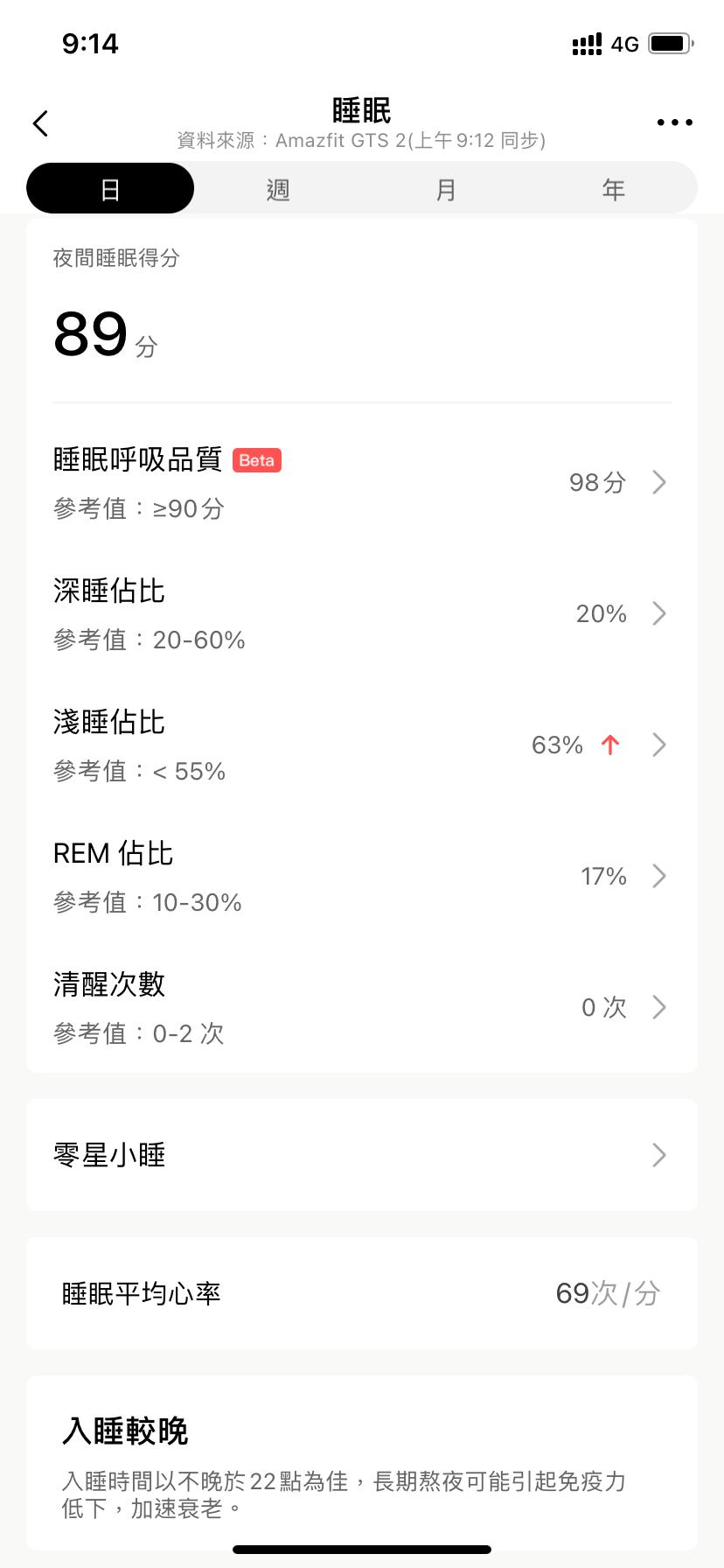Viewport: 724px width, 1568px height.
Task: Tap the red upward arrow beside 63%
Action: pyautogui.click(x=610, y=745)
